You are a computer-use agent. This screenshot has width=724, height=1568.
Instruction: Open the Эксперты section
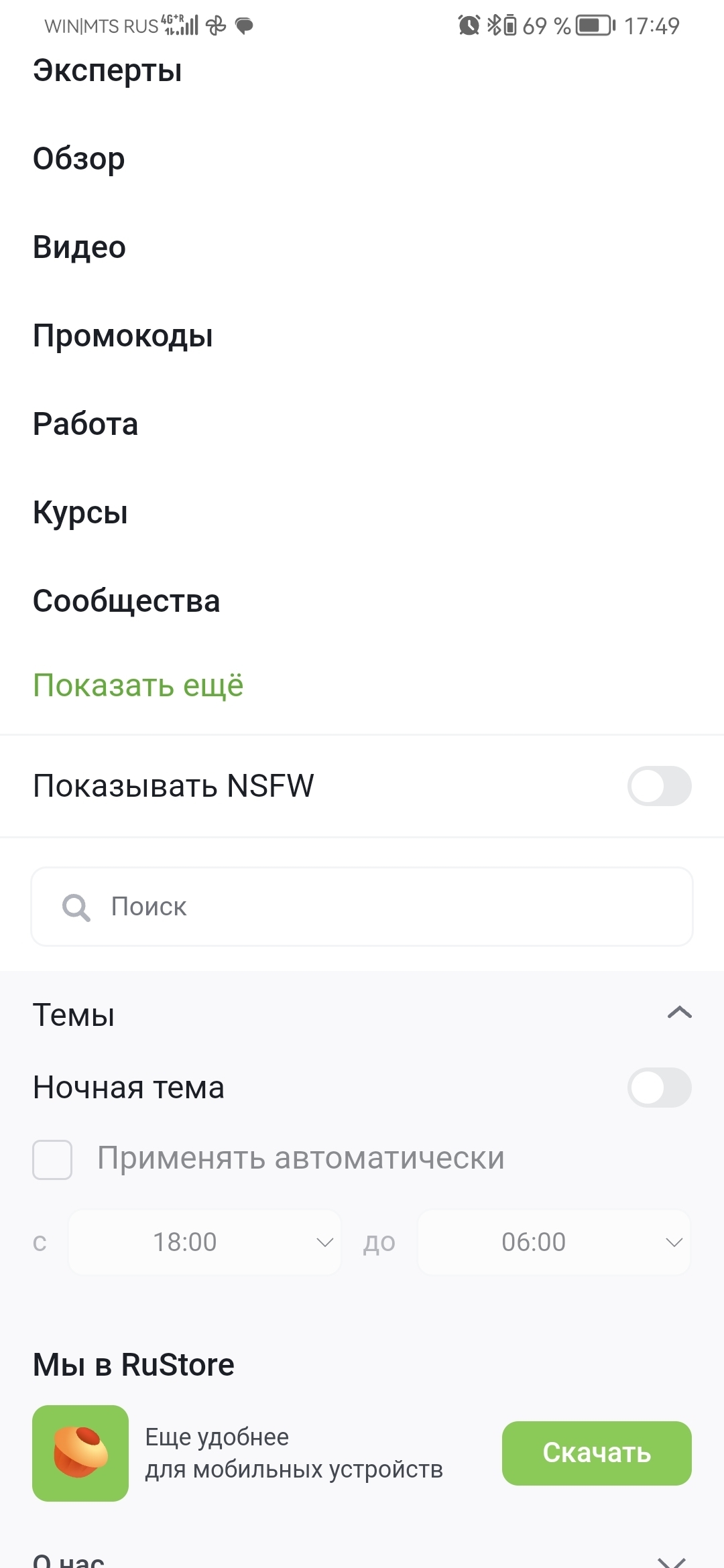pos(107,71)
